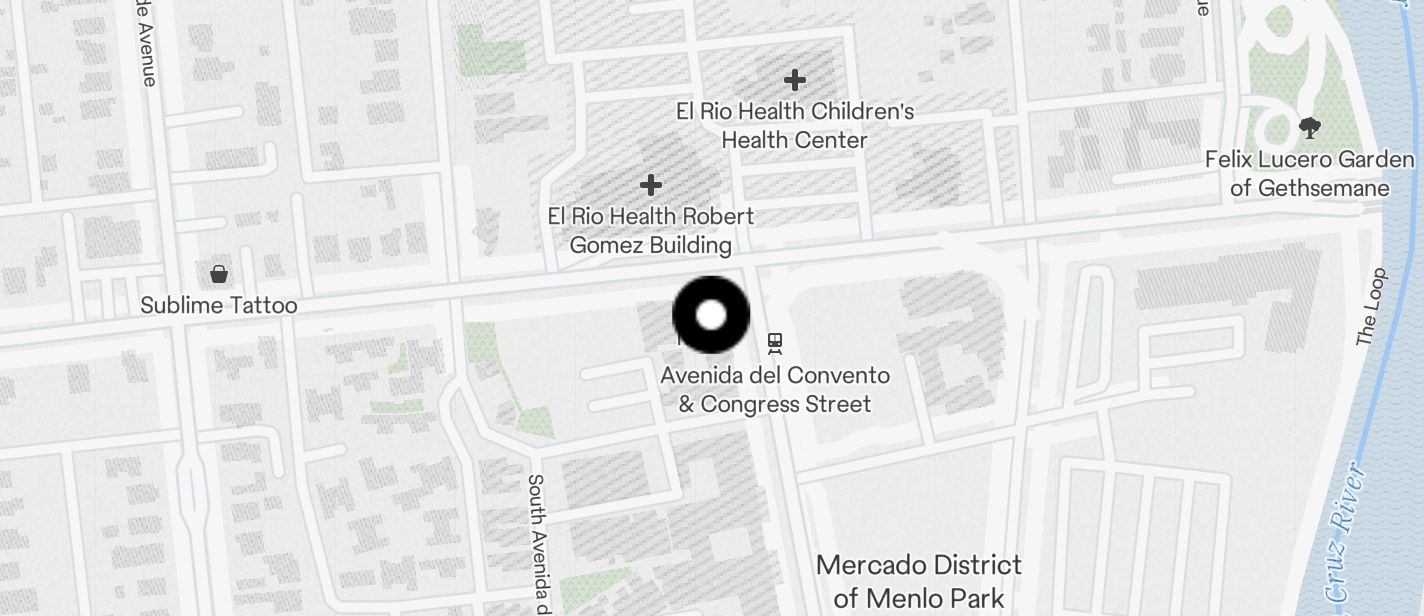This screenshot has width=1424, height=616.
Task: Tap the black location pin marker
Action: (711, 315)
